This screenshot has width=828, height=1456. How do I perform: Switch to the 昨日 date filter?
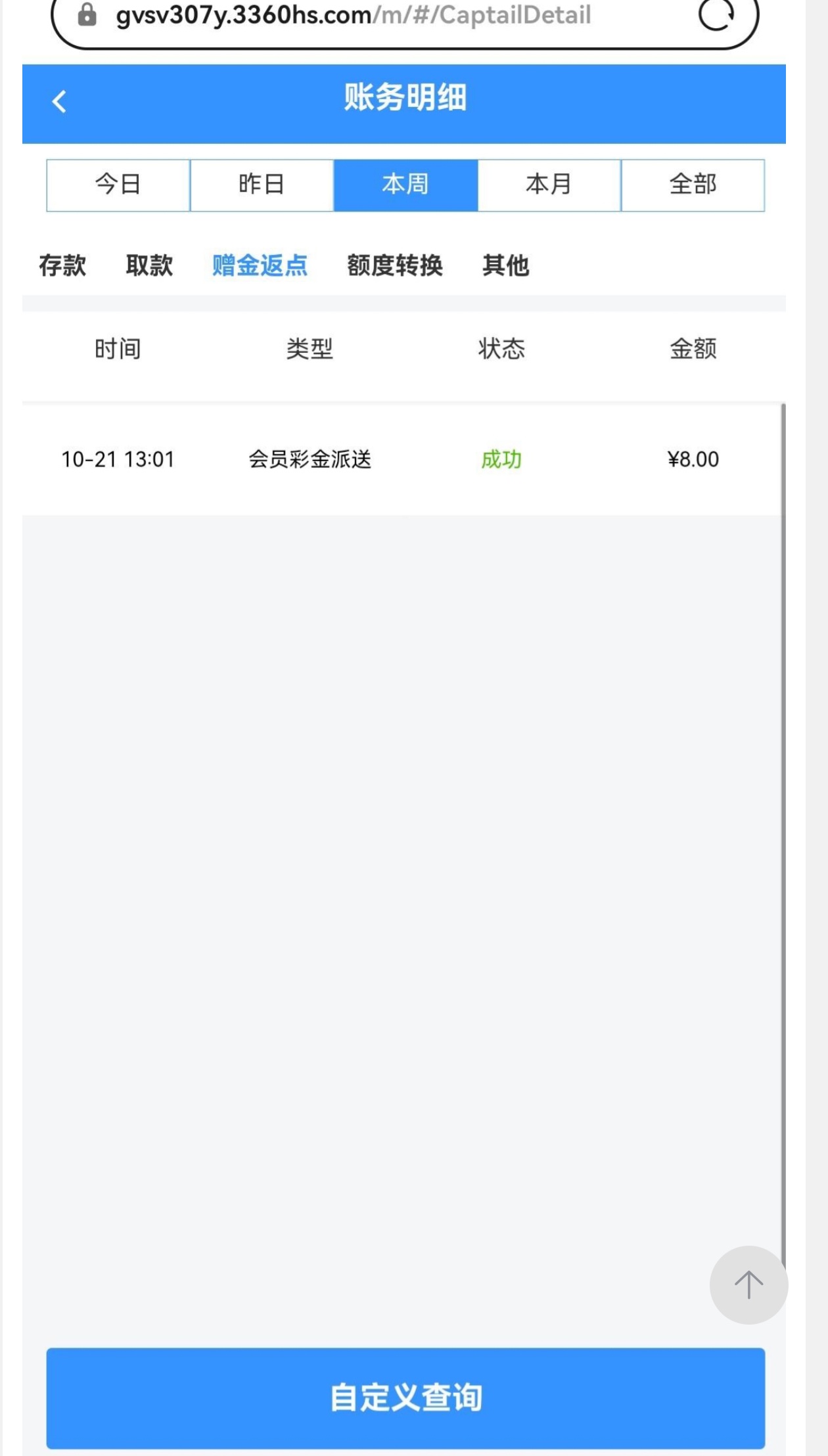pyautogui.click(x=262, y=185)
